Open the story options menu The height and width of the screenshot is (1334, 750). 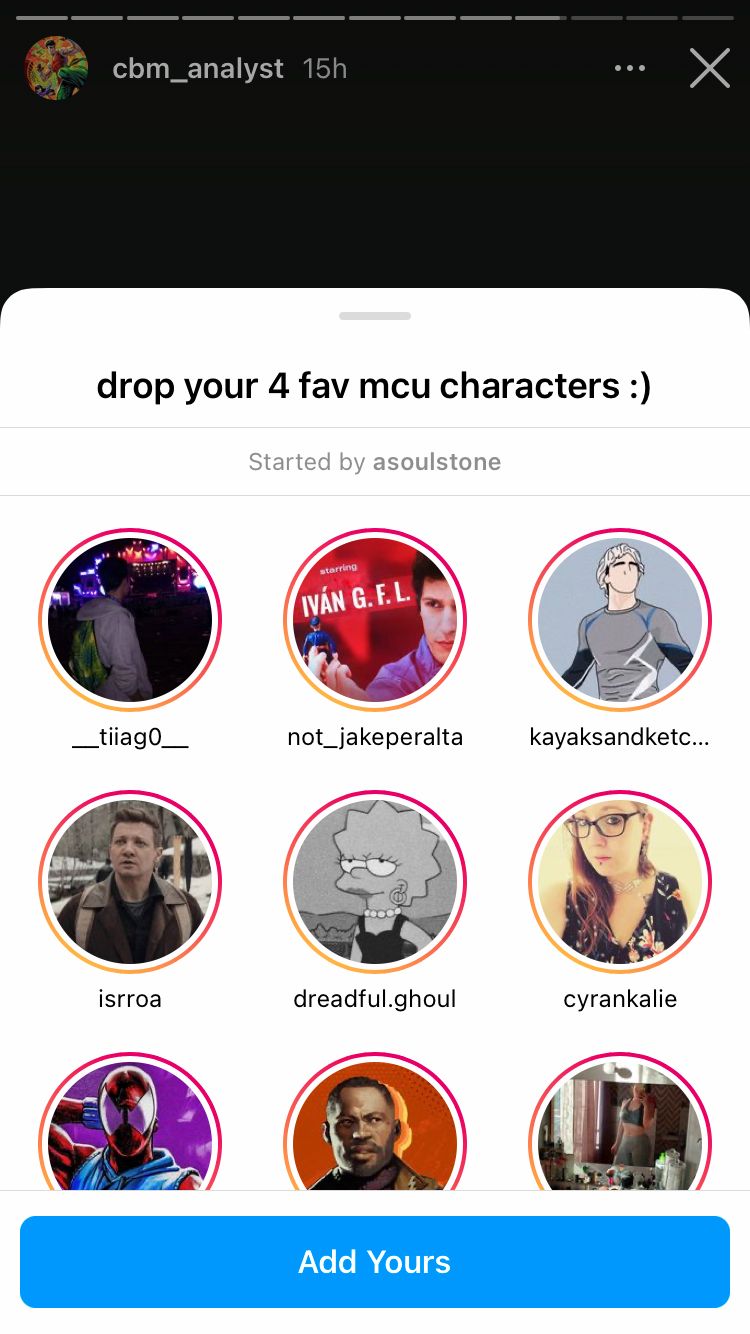[630, 69]
